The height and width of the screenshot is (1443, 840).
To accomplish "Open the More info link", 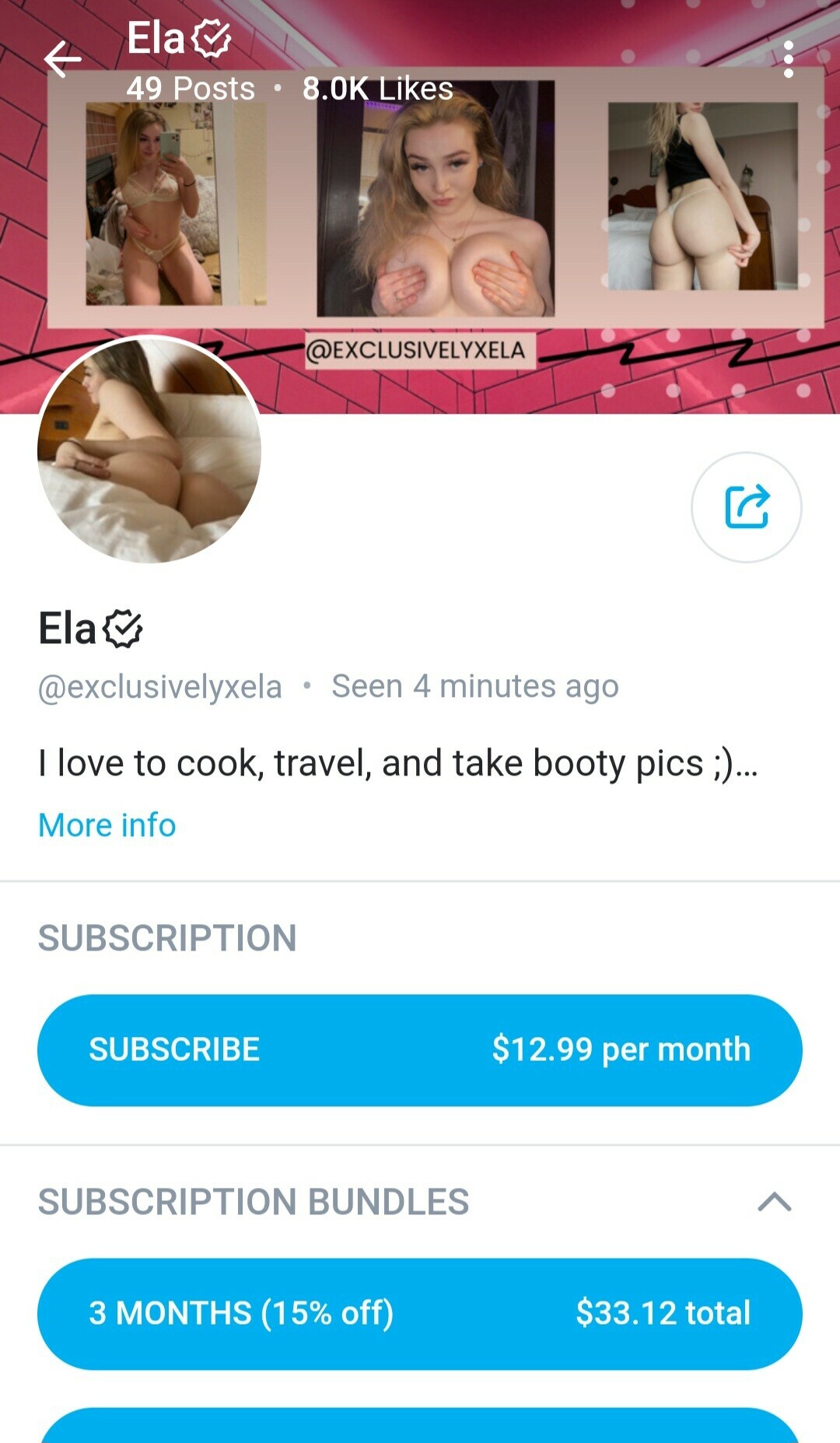I will coord(107,825).
